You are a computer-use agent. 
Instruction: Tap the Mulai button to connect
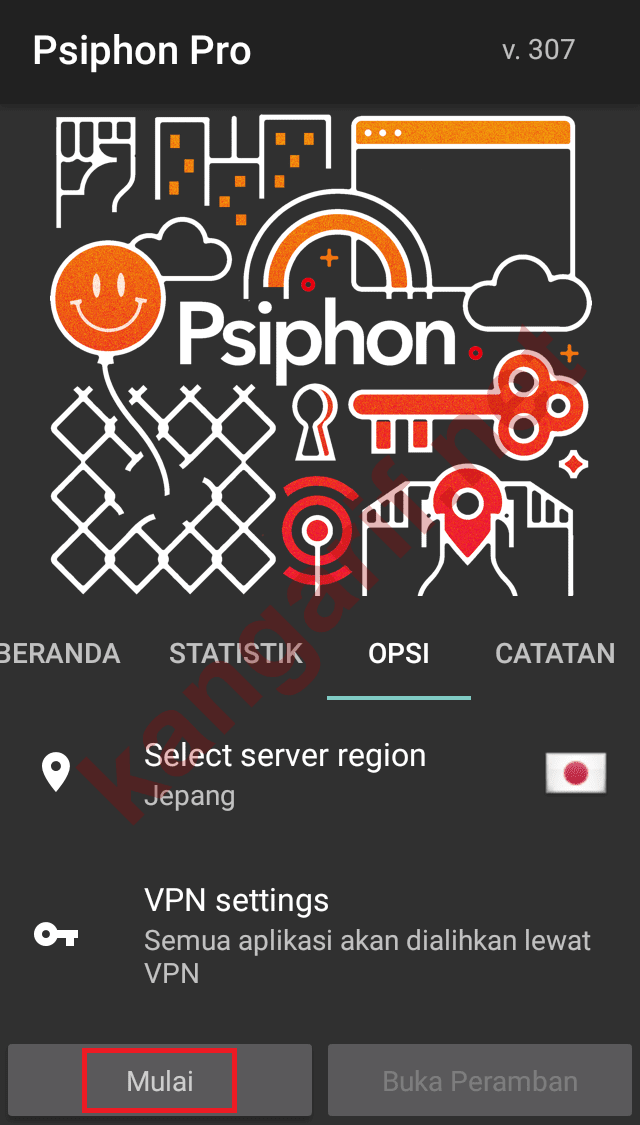160,1081
